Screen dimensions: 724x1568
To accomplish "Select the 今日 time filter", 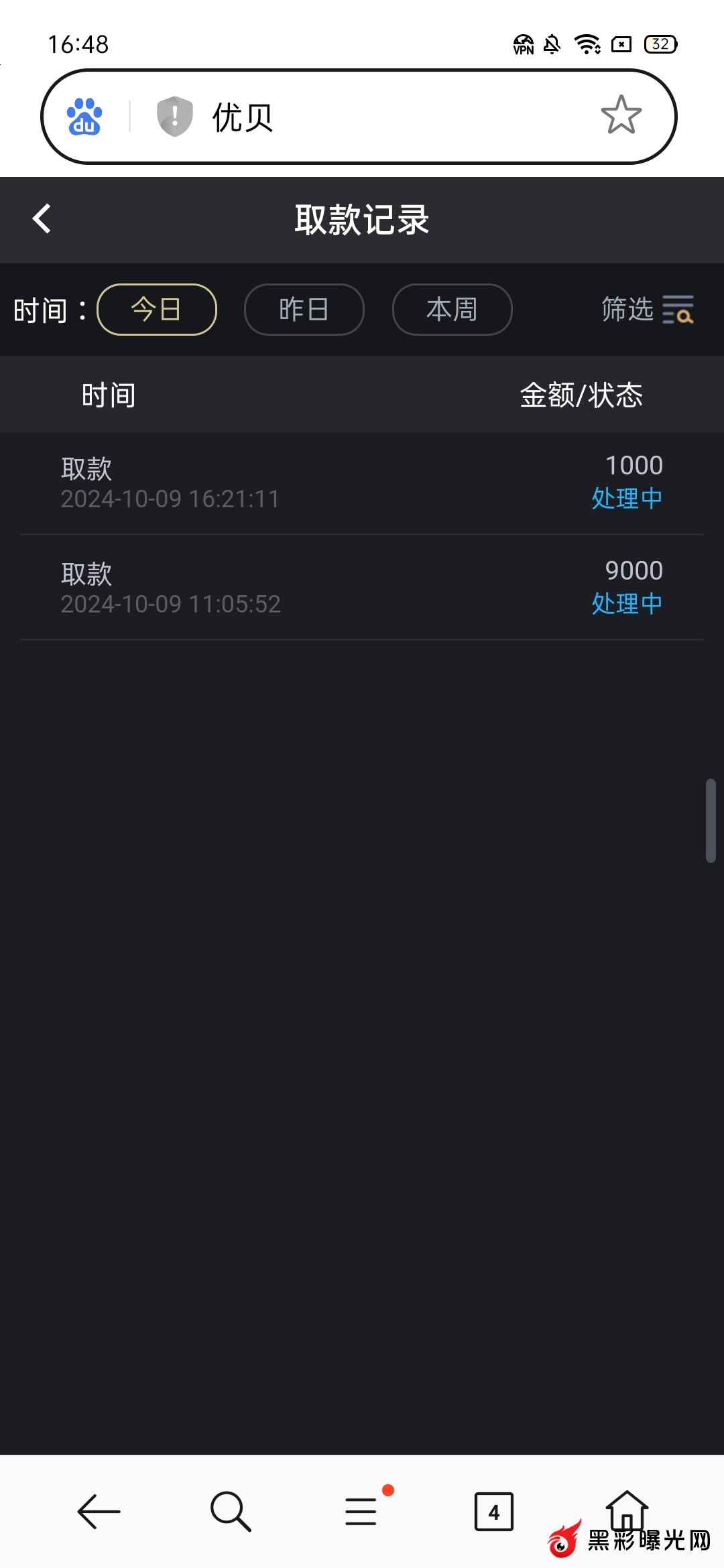I will (x=157, y=310).
